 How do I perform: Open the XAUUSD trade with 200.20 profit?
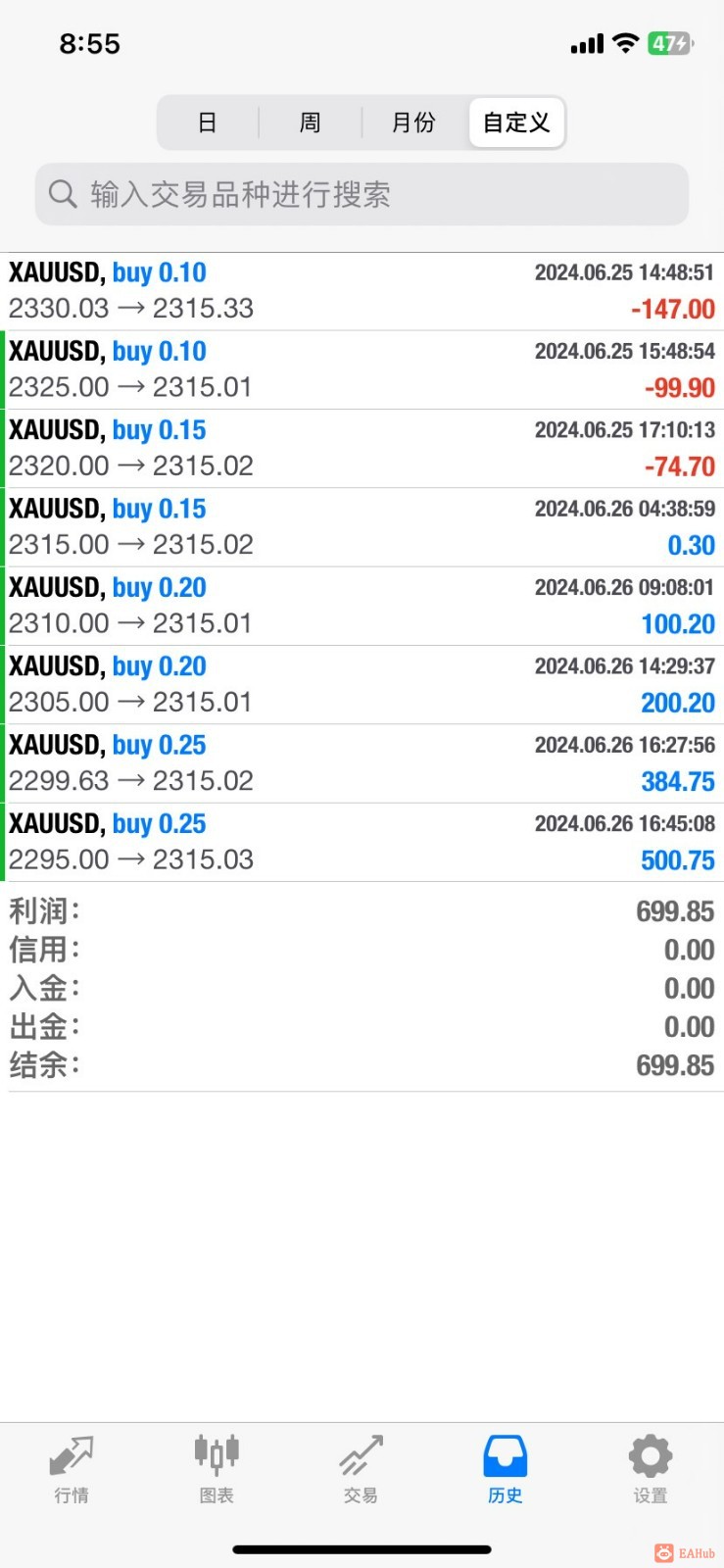pos(362,684)
